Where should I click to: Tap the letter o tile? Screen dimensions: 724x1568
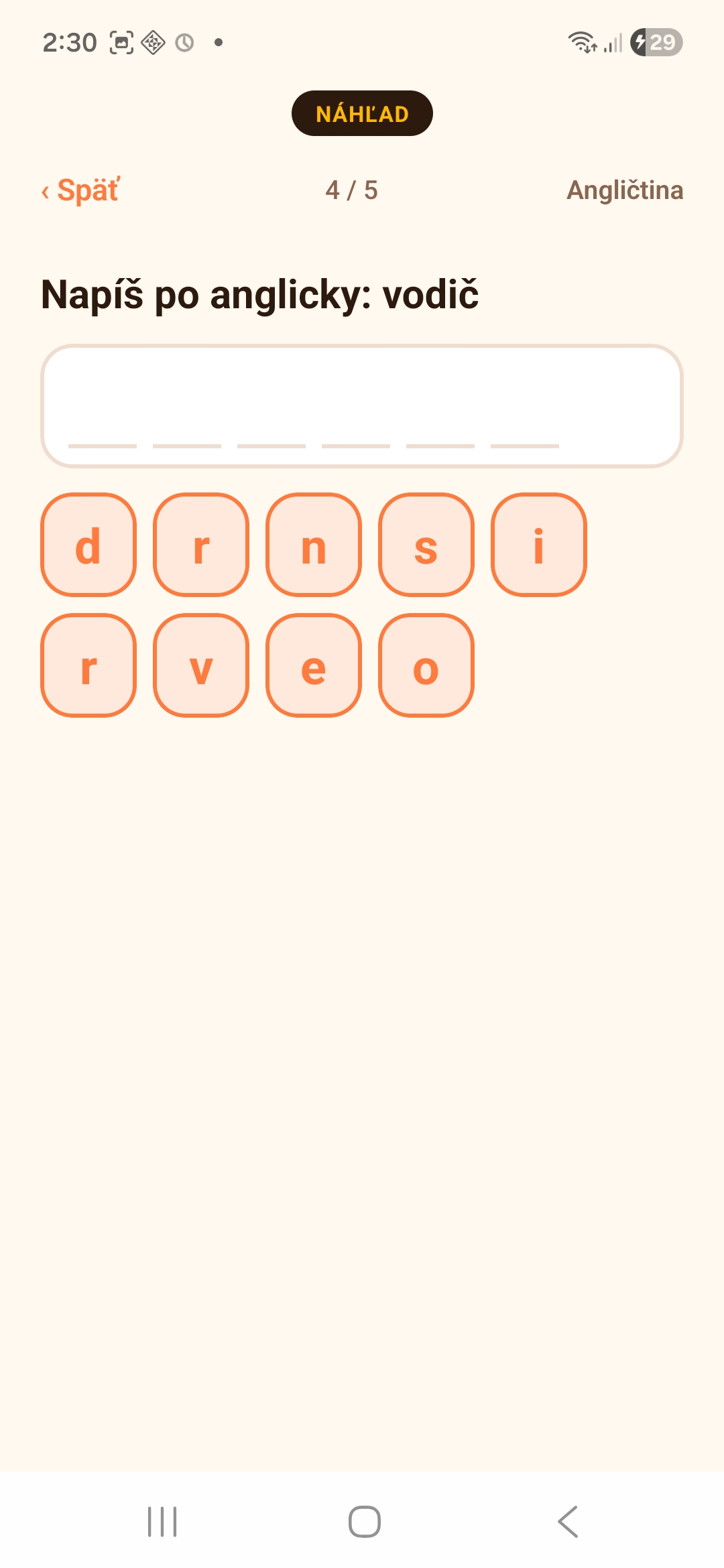click(426, 665)
